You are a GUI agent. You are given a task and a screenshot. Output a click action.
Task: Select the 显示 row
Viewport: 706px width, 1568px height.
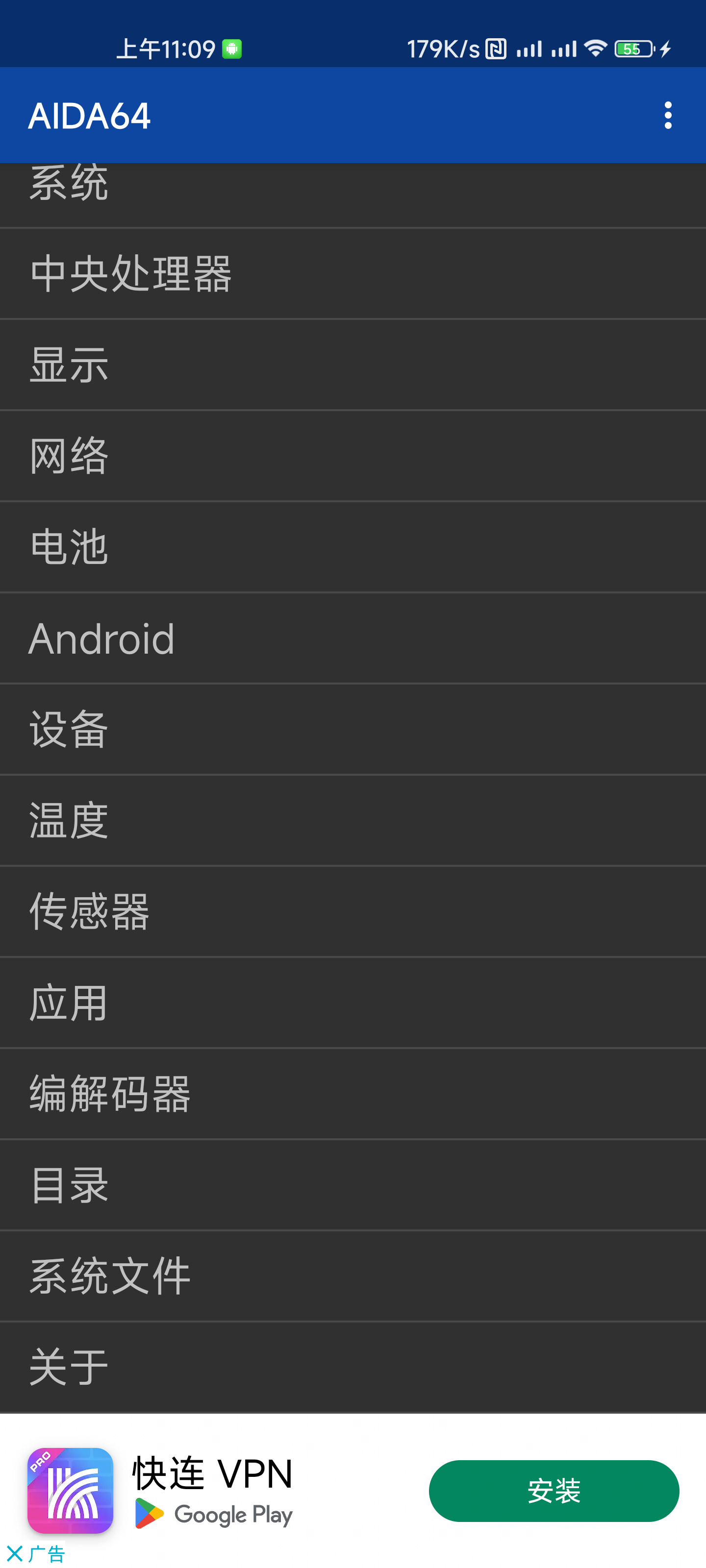tap(353, 365)
